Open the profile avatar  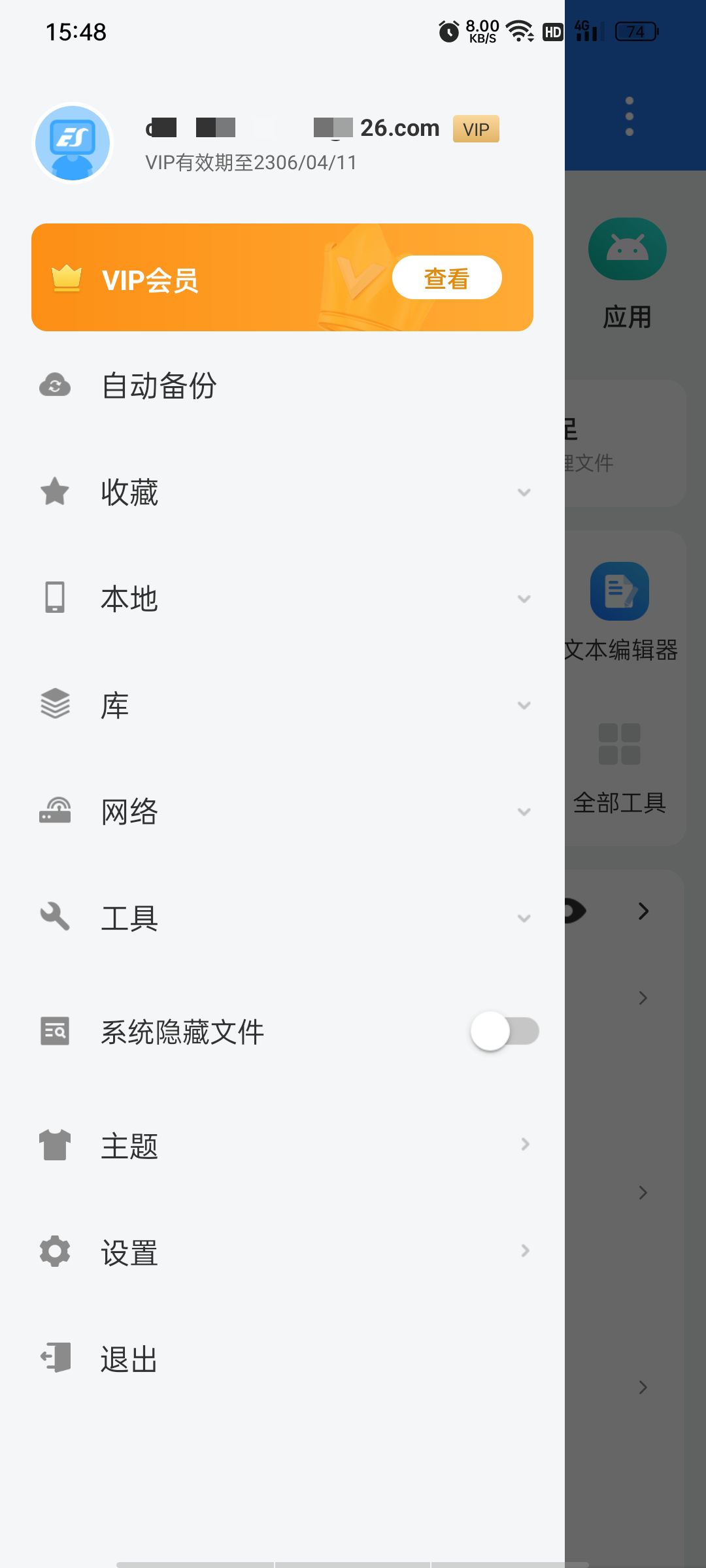[x=73, y=142]
